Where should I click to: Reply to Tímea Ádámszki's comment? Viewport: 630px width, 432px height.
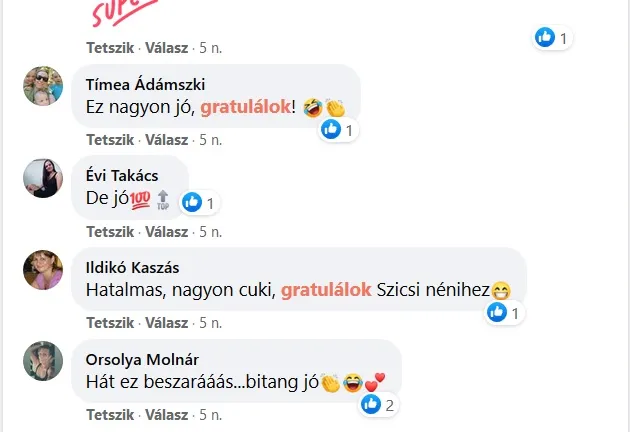(168, 140)
